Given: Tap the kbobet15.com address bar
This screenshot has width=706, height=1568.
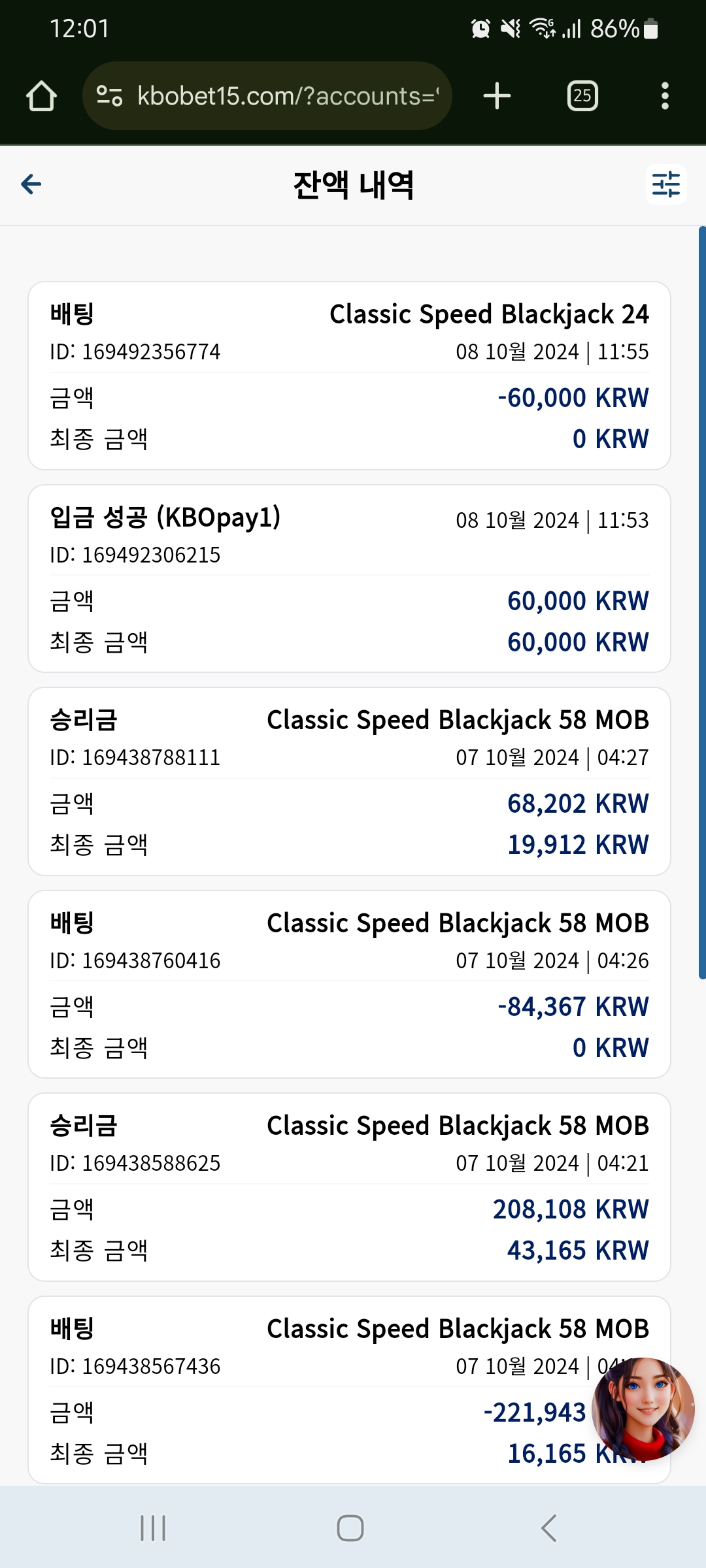Looking at the screenshot, I should coord(267,96).
